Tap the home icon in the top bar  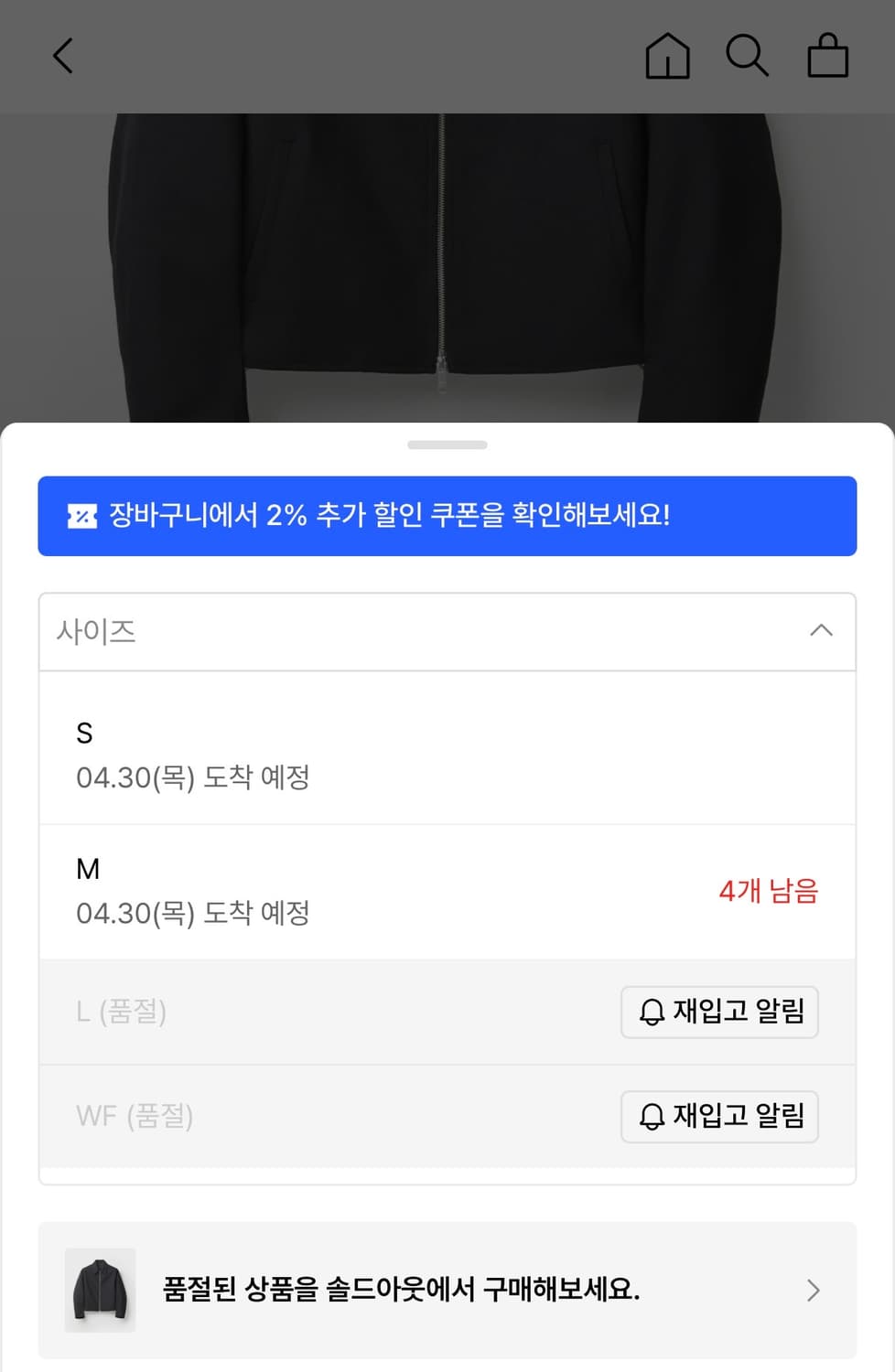[667, 57]
